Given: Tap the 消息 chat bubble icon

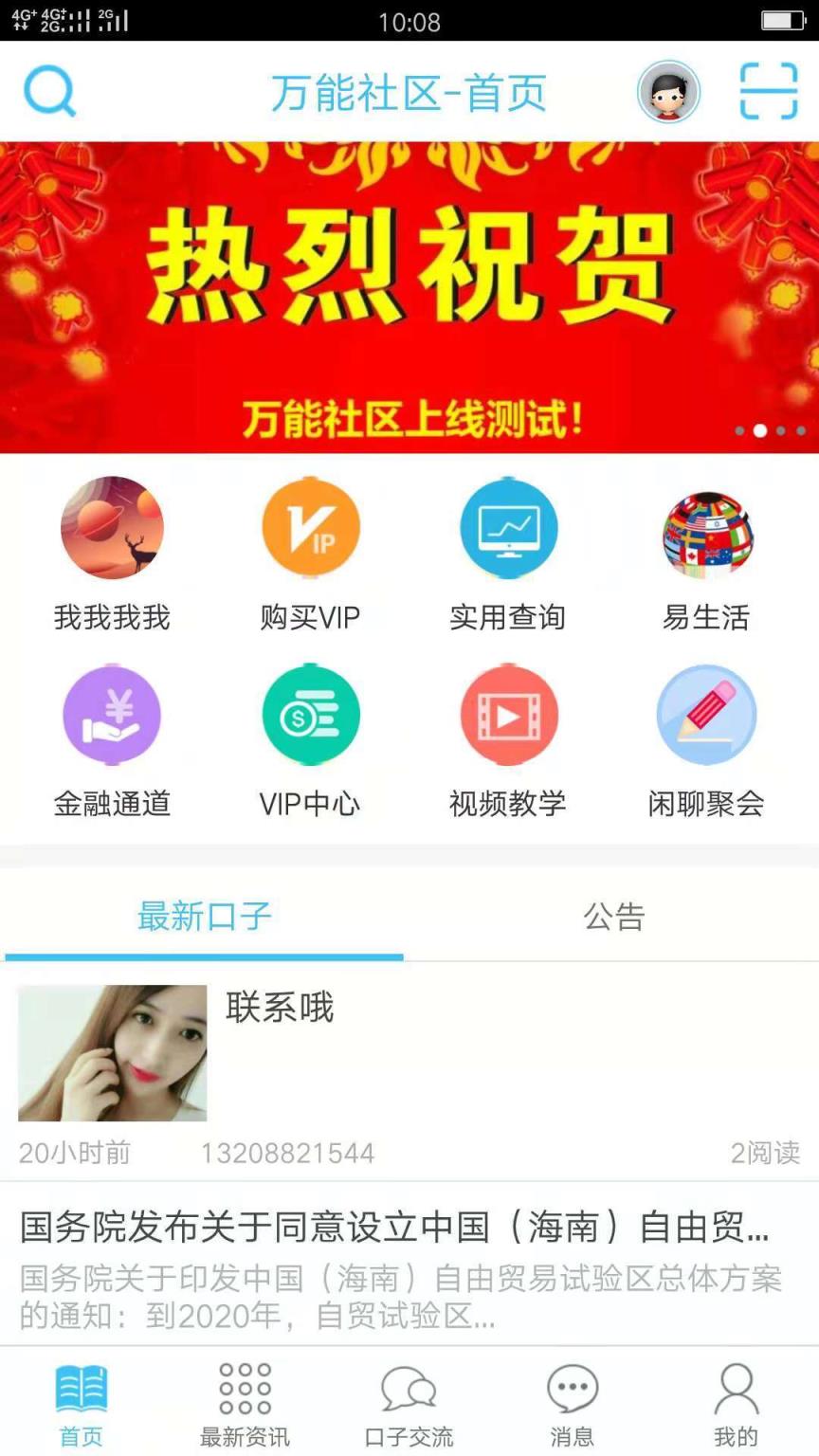Looking at the screenshot, I should [x=570, y=1388].
